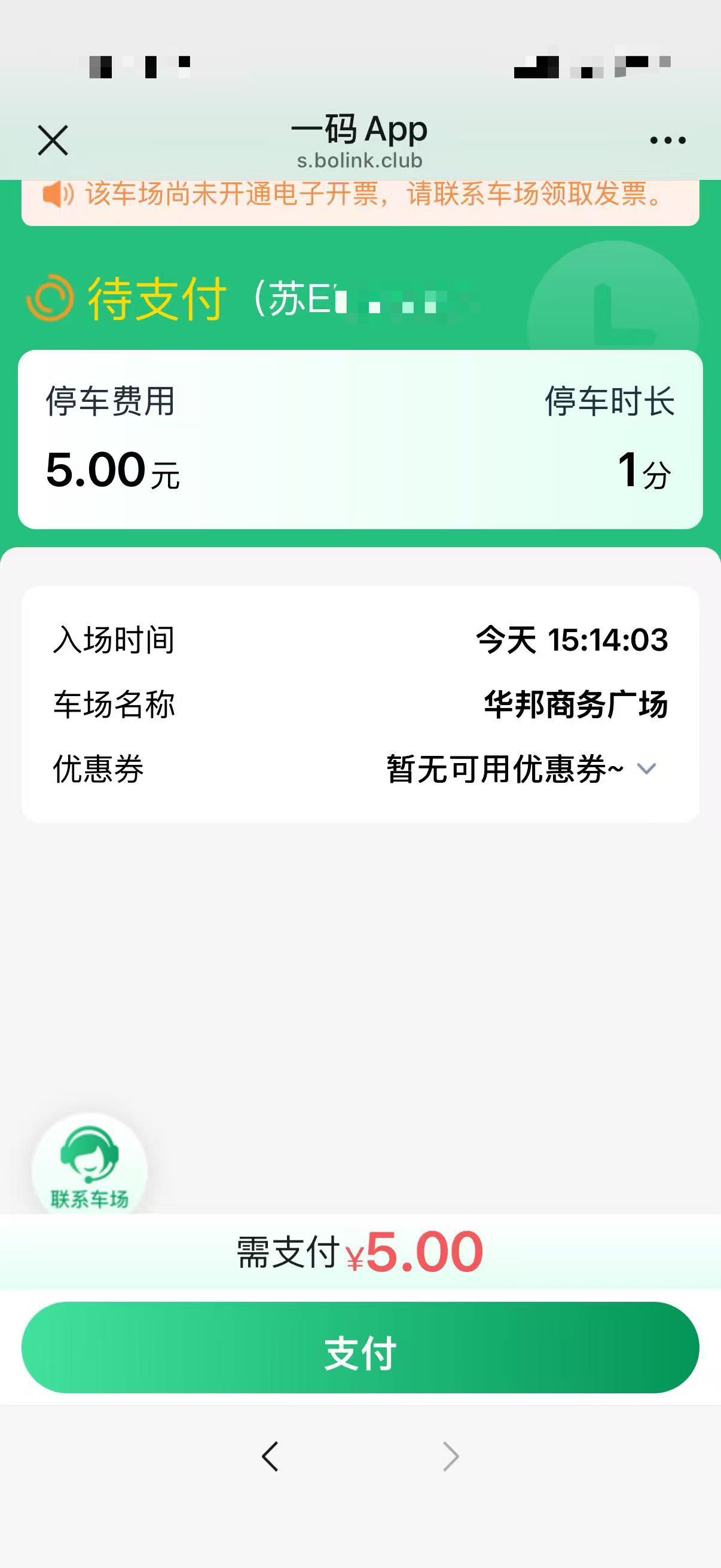Contact the parking lot via 联系车场
Viewport: 721px width, 1568px height.
90,1170
